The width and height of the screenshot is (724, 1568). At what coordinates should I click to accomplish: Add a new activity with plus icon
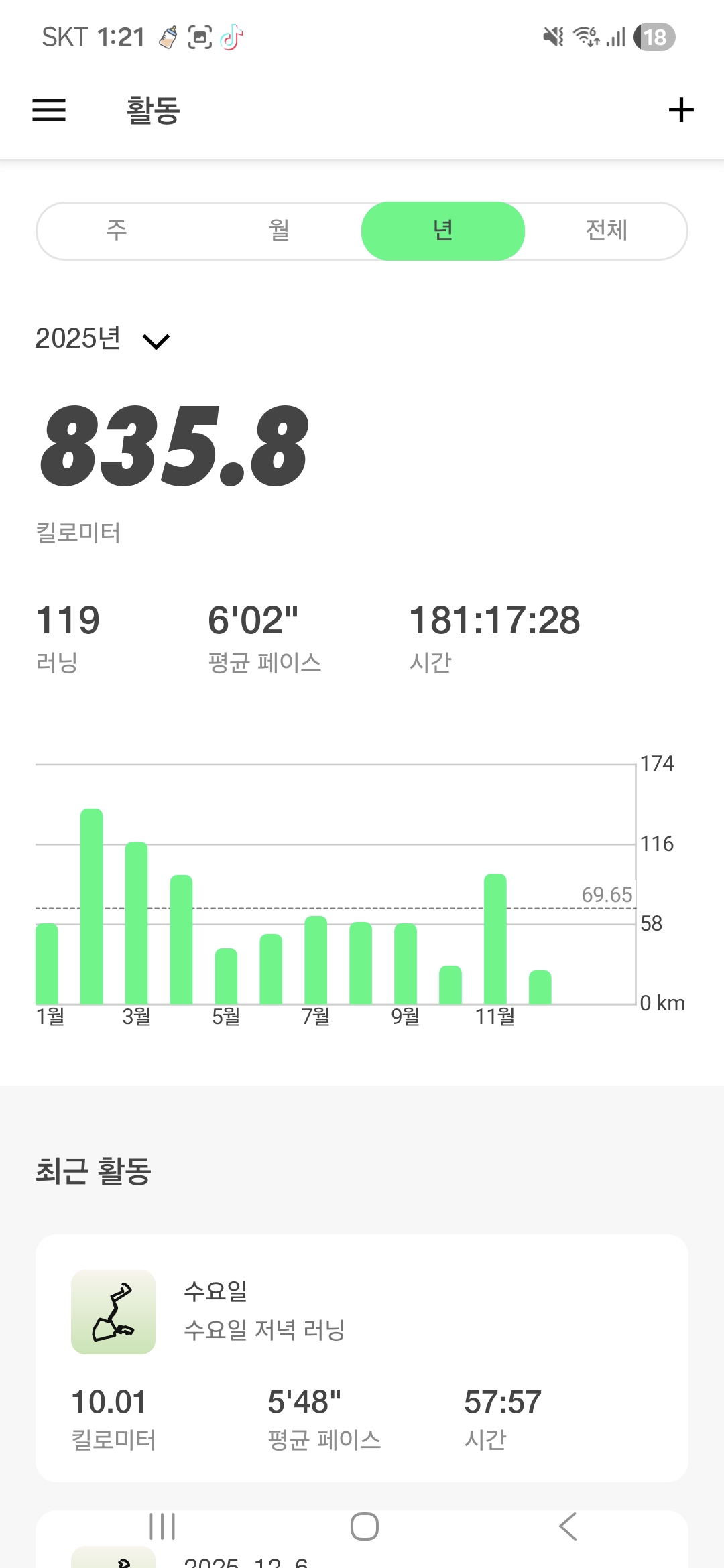pos(681,110)
